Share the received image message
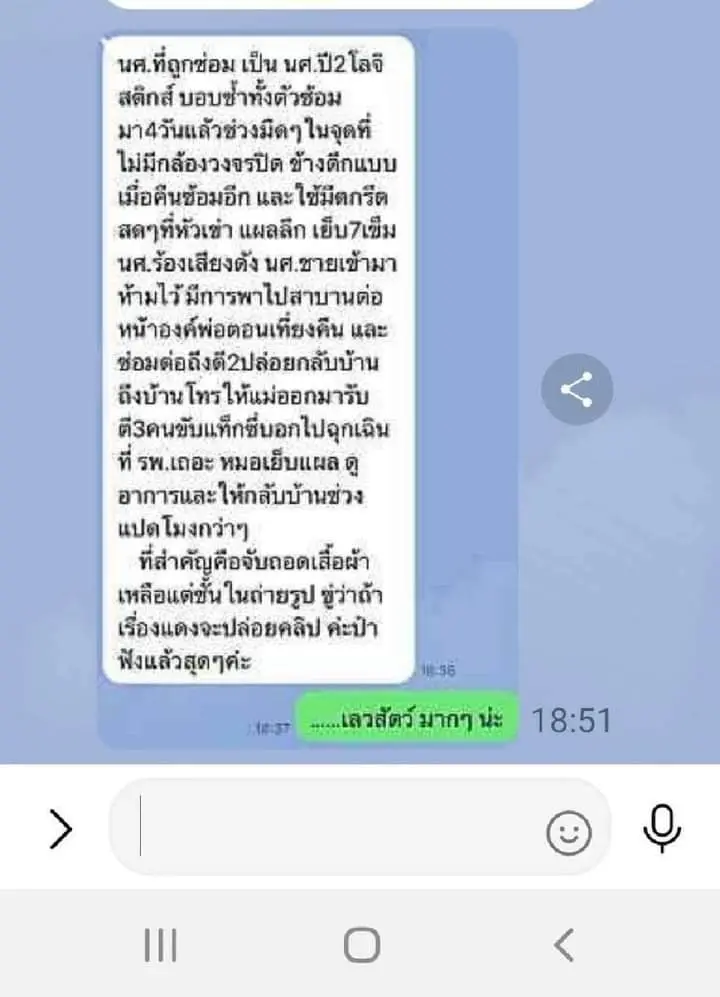 (577, 389)
